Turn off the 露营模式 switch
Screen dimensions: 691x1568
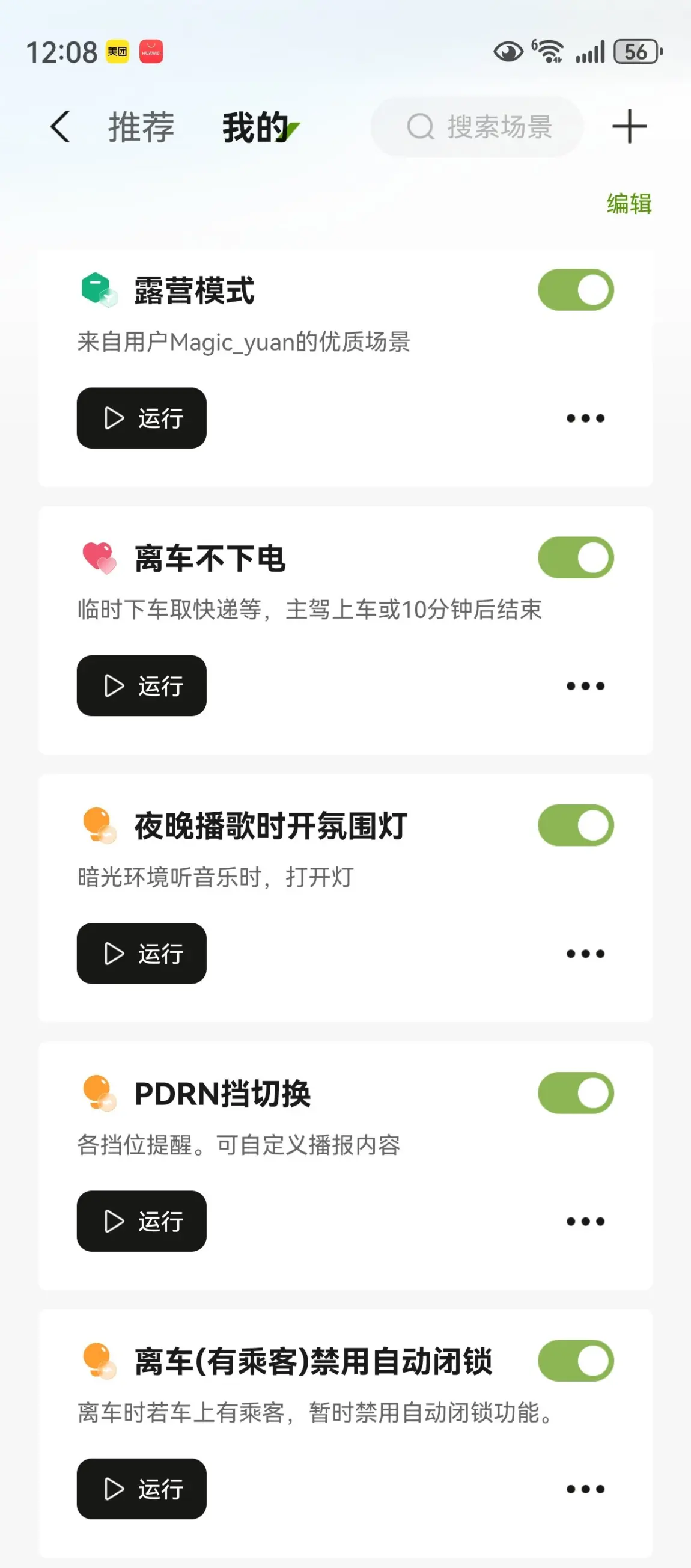(x=576, y=290)
